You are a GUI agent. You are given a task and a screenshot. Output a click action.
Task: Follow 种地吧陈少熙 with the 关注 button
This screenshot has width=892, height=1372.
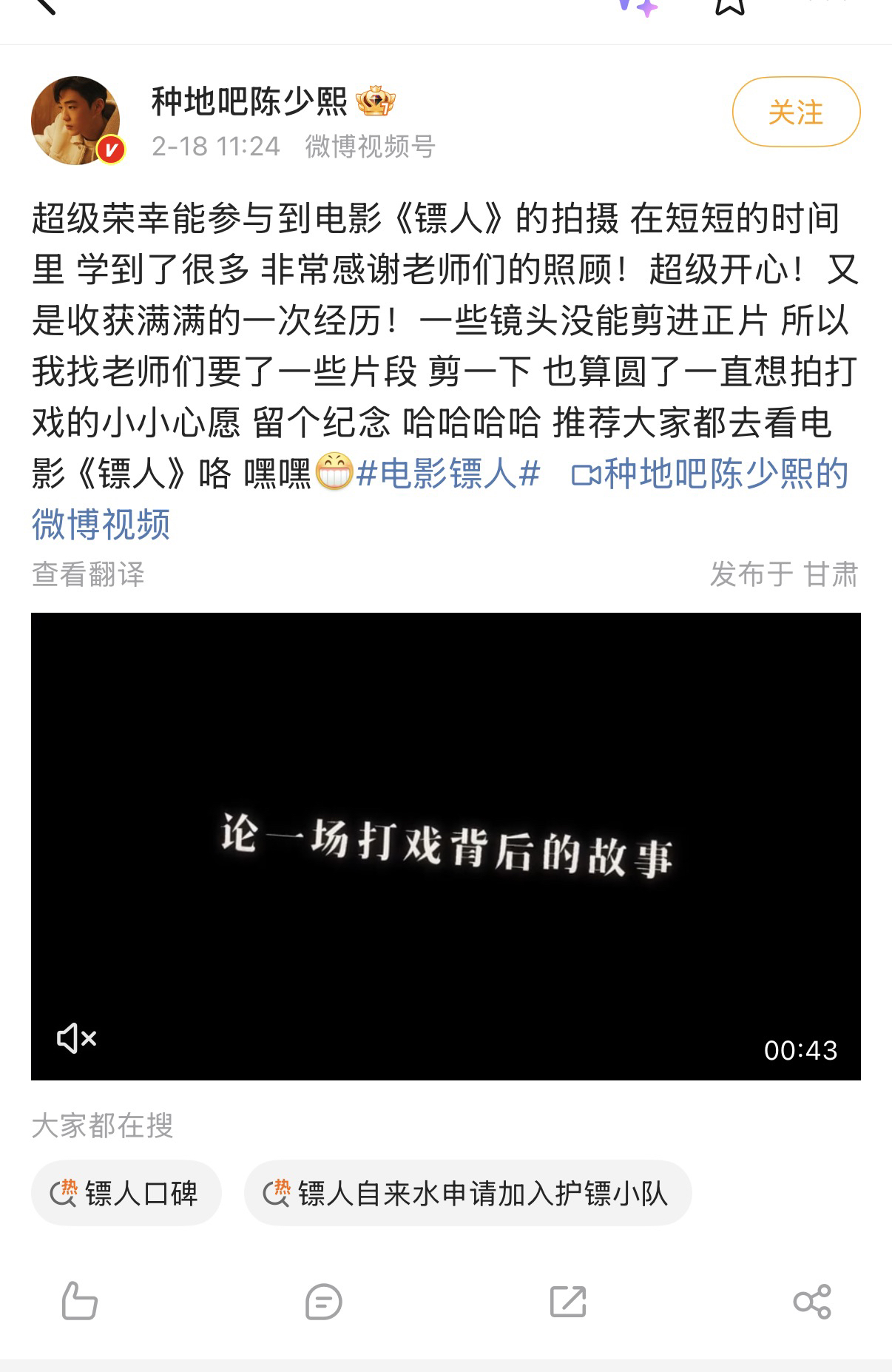(x=796, y=112)
